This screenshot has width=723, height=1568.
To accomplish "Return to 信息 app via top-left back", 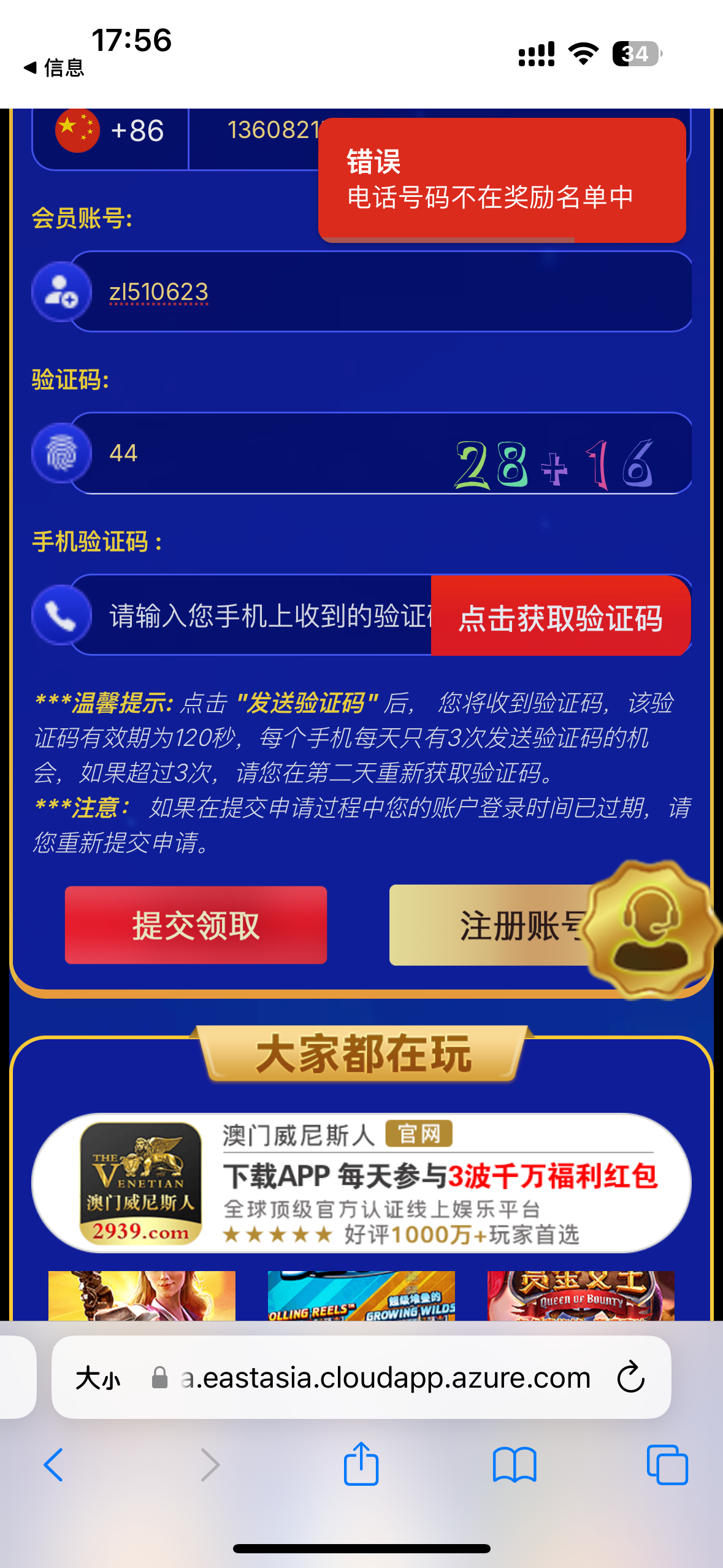I will tap(53, 67).
